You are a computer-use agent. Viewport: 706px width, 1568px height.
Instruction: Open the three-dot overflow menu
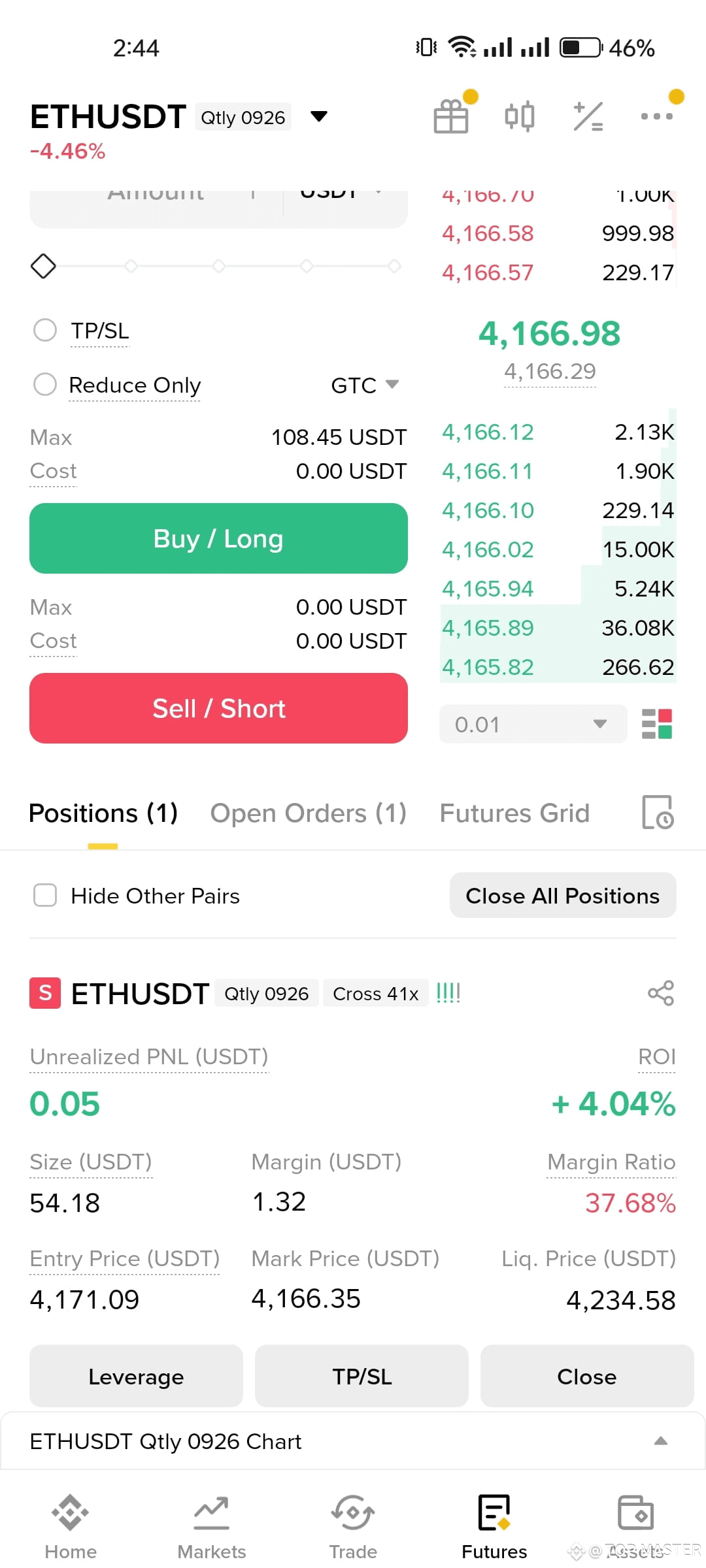(x=656, y=116)
